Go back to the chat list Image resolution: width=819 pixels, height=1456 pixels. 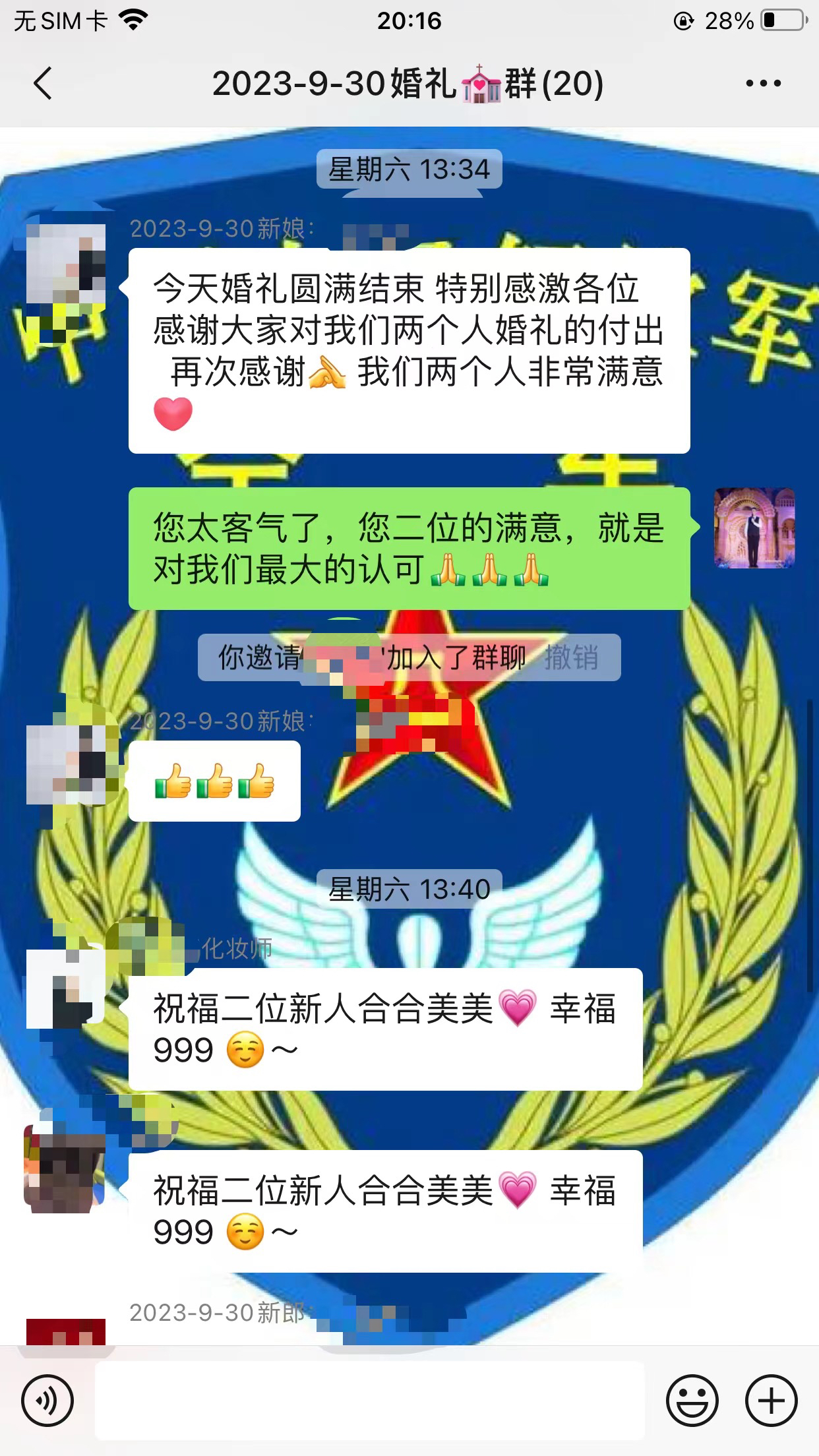[x=43, y=84]
